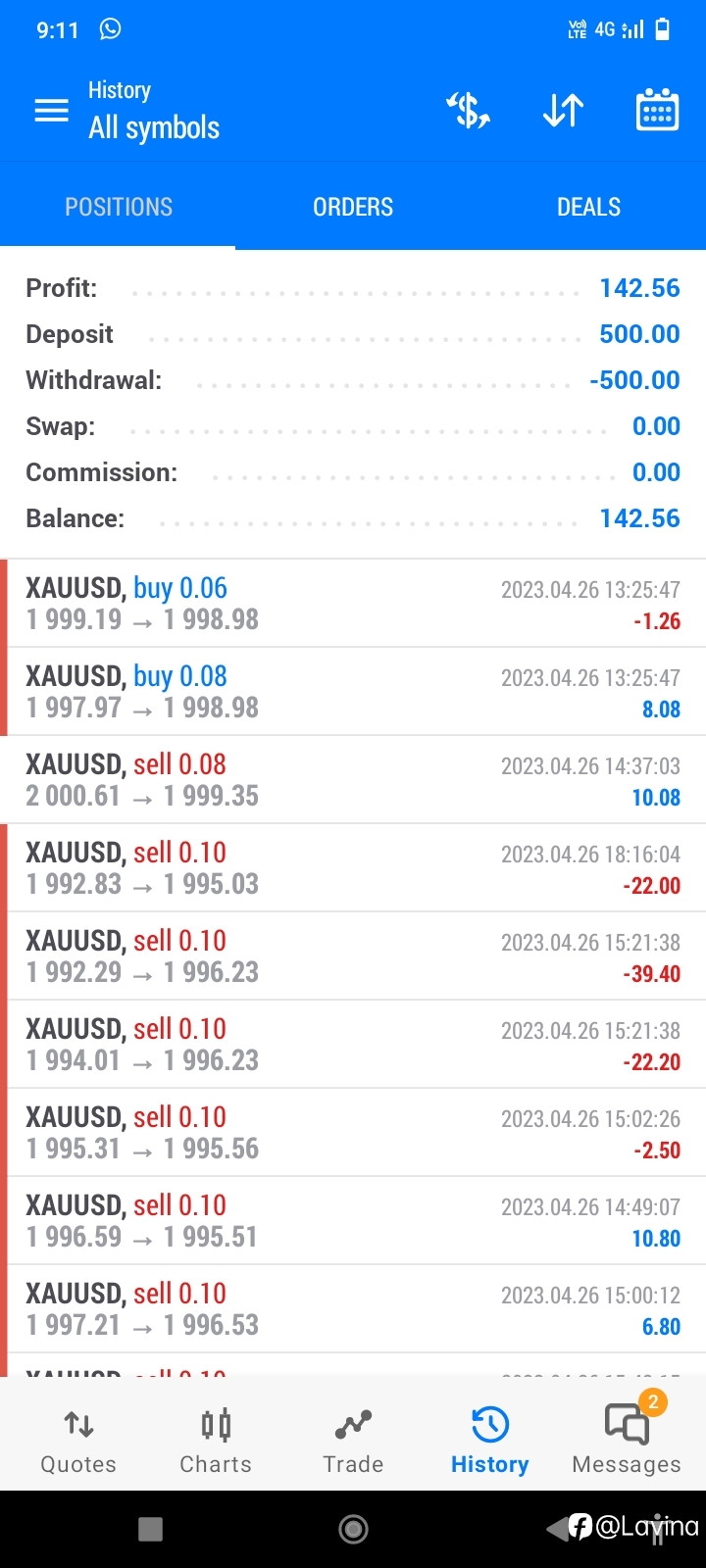The height and width of the screenshot is (1568, 706).
Task: Go to the Quotes tab
Action: (x=78, y=1441)
